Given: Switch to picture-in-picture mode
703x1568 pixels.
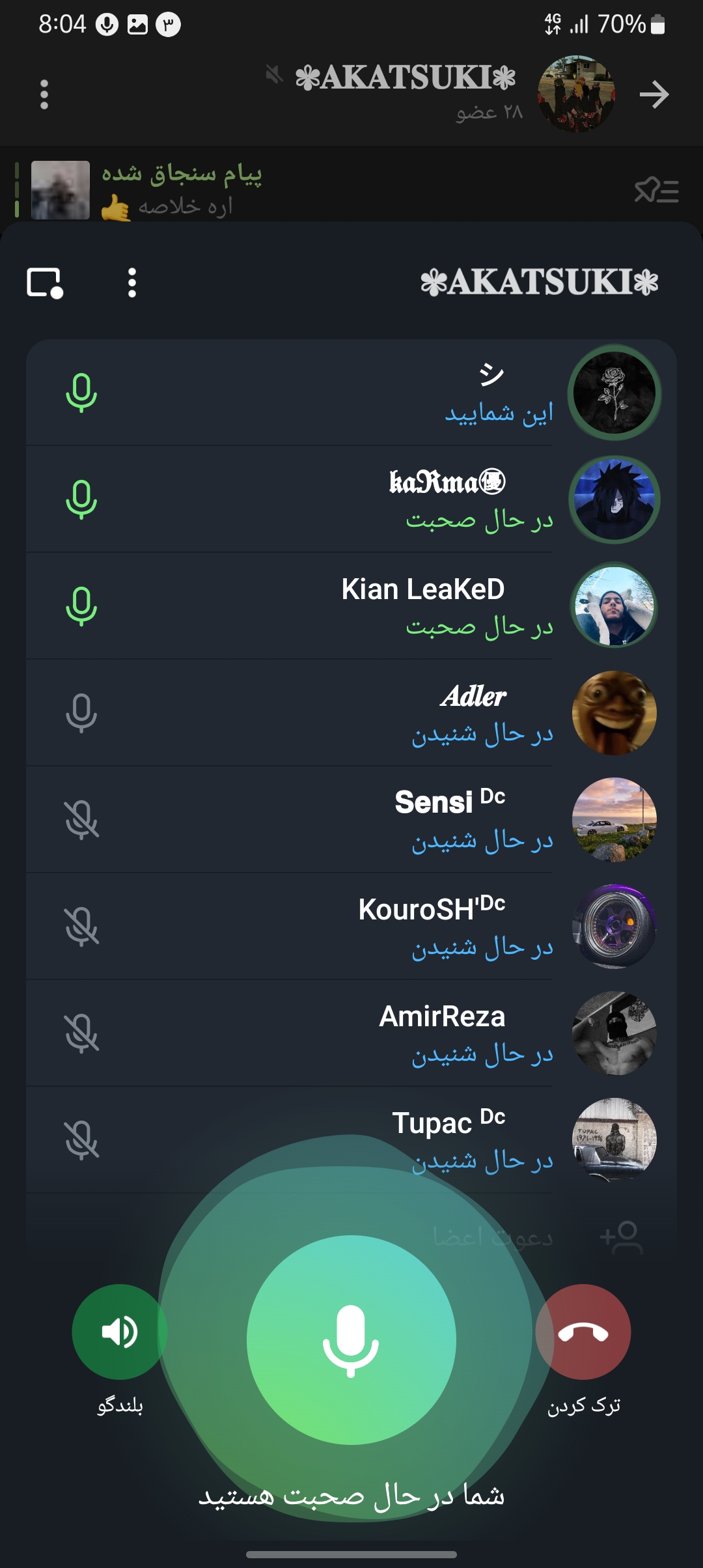Looking at the screenshot, I should pyautogui.click(x=45, y=283).
